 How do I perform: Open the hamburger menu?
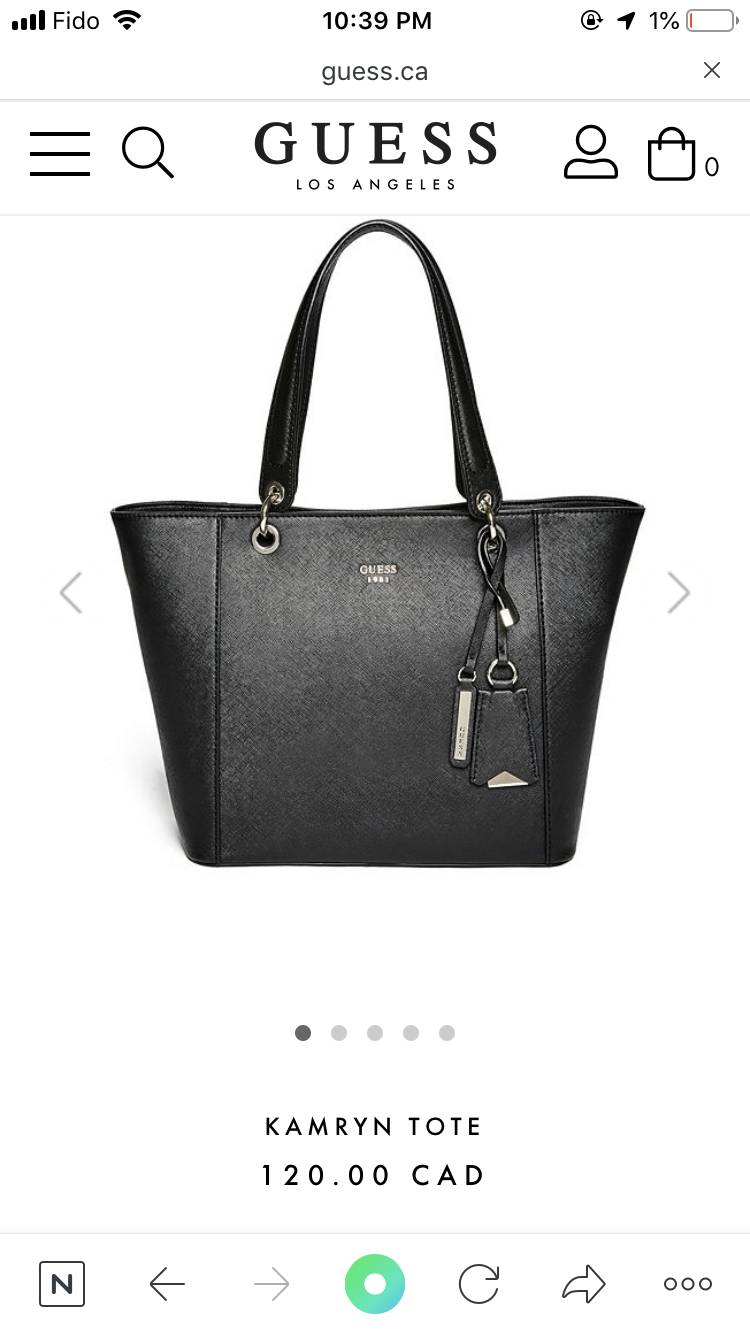pos(60,154)
